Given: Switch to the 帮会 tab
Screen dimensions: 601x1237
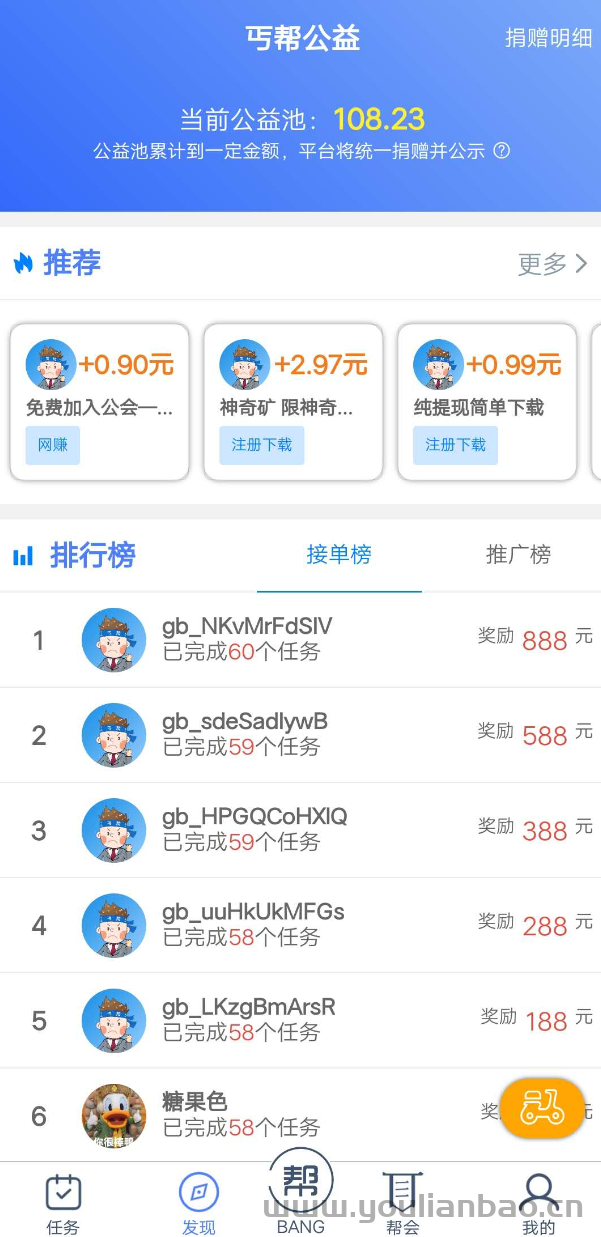Looking at the screenshot, I should click(403, 1203).
